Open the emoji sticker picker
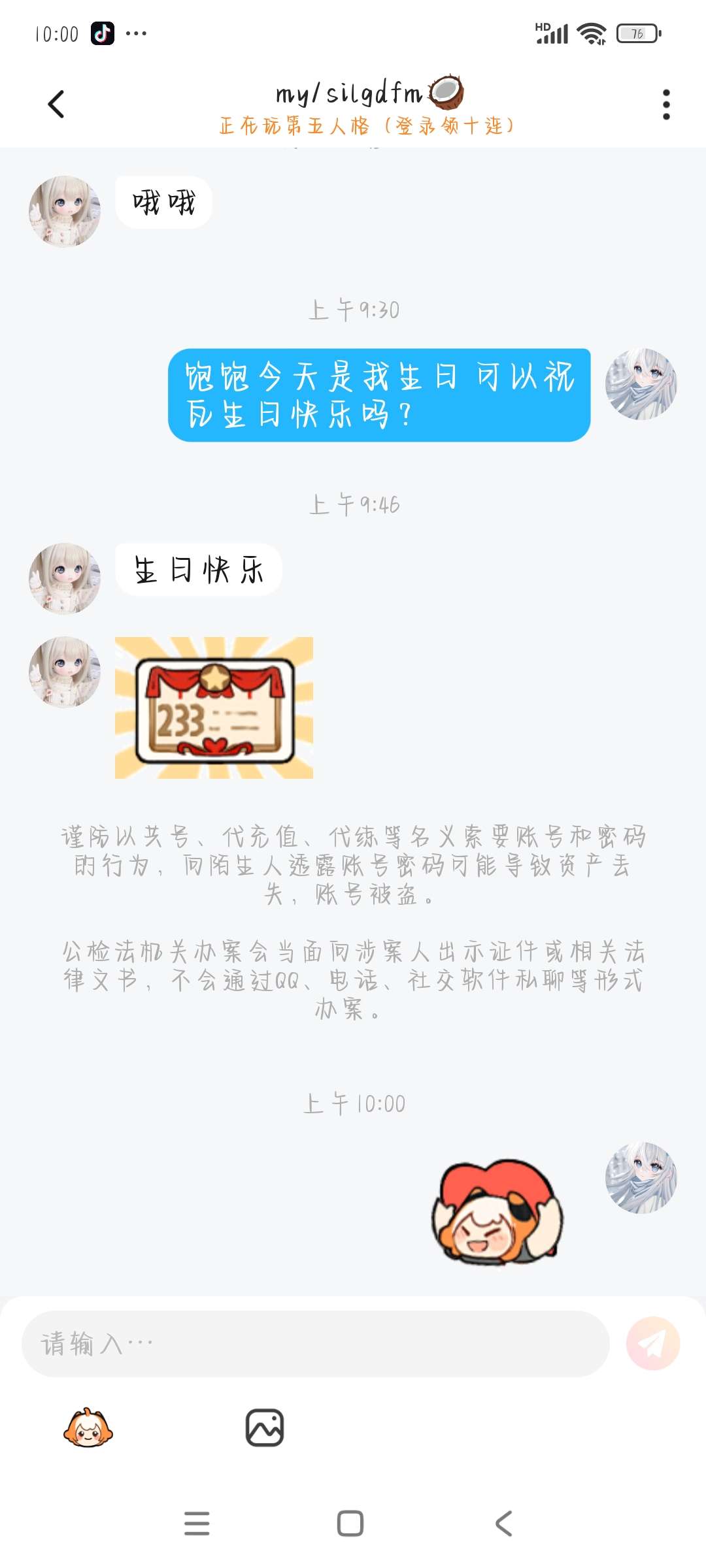The image size is (706, 1568). pyautogui.click(x=88, y=1428)
